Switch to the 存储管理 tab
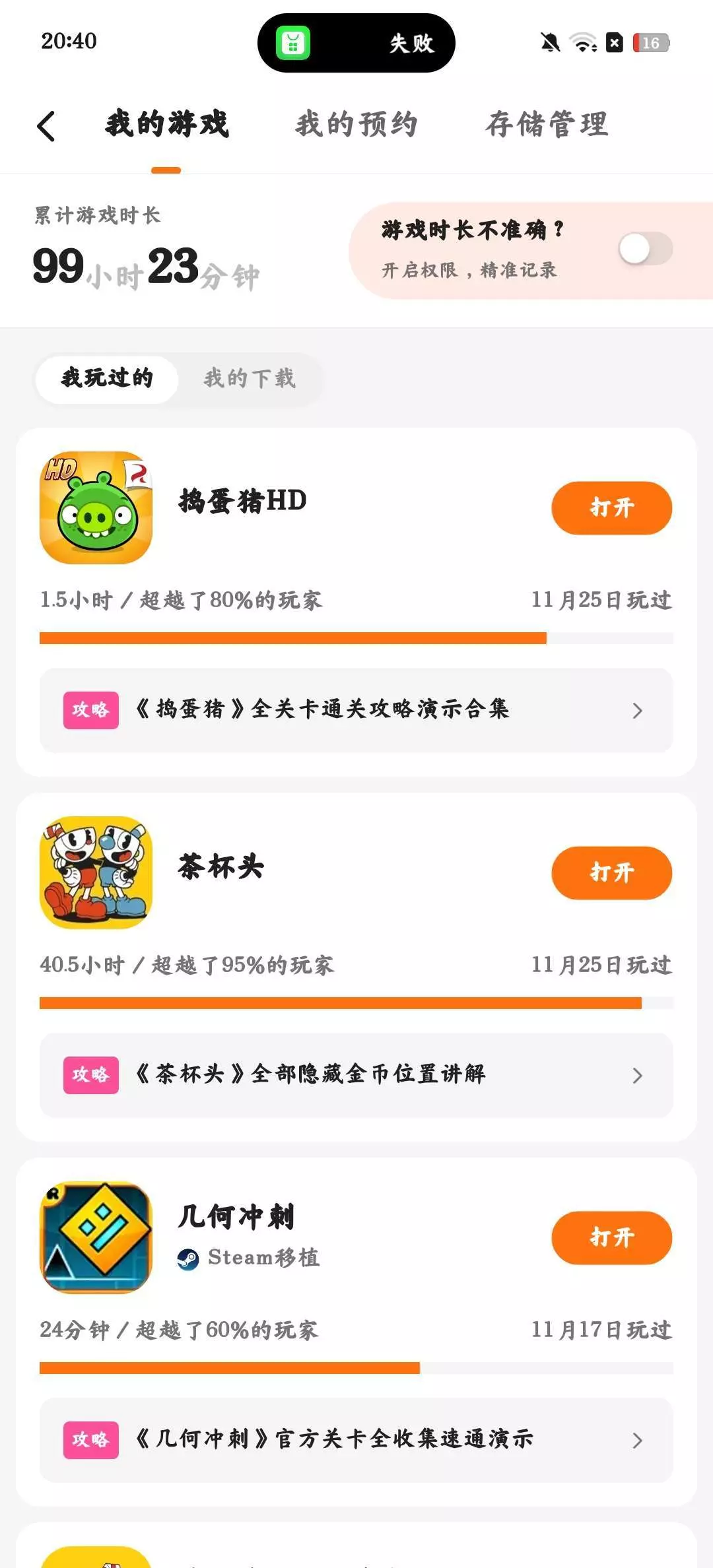 click(547, 125)
